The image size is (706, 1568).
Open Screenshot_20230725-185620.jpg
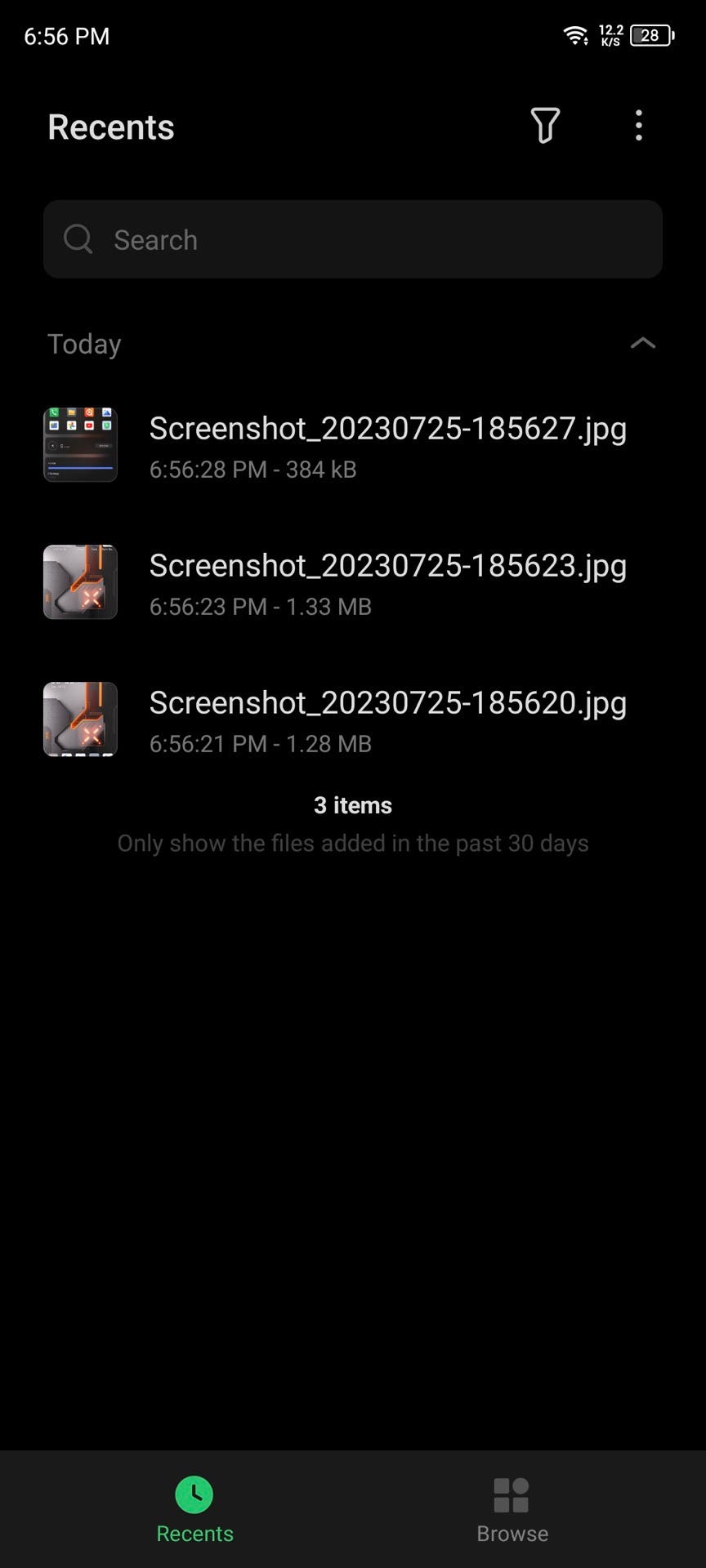(353, 719)
